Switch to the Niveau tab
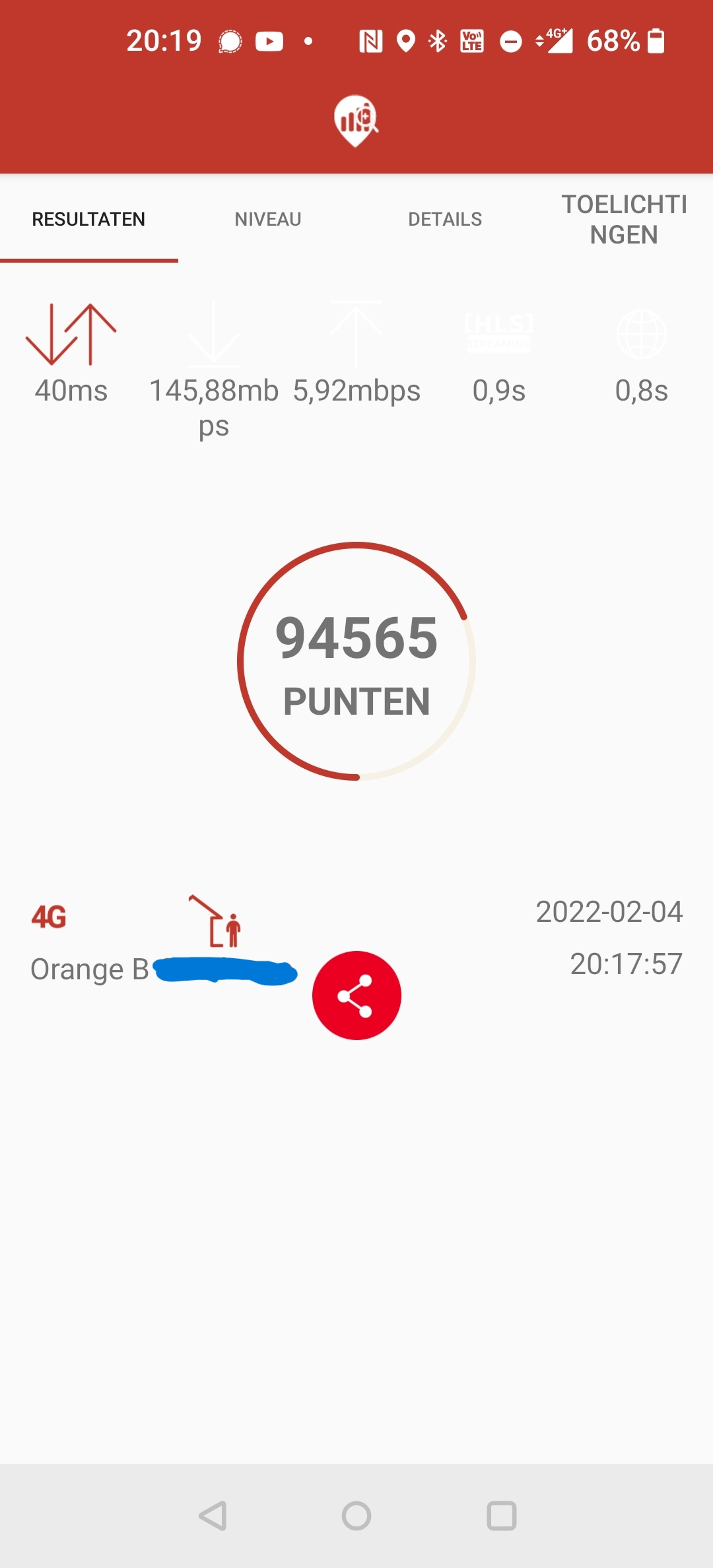Screen dimensions: 713x1568 pyautogui.click(x=267, y=219)
